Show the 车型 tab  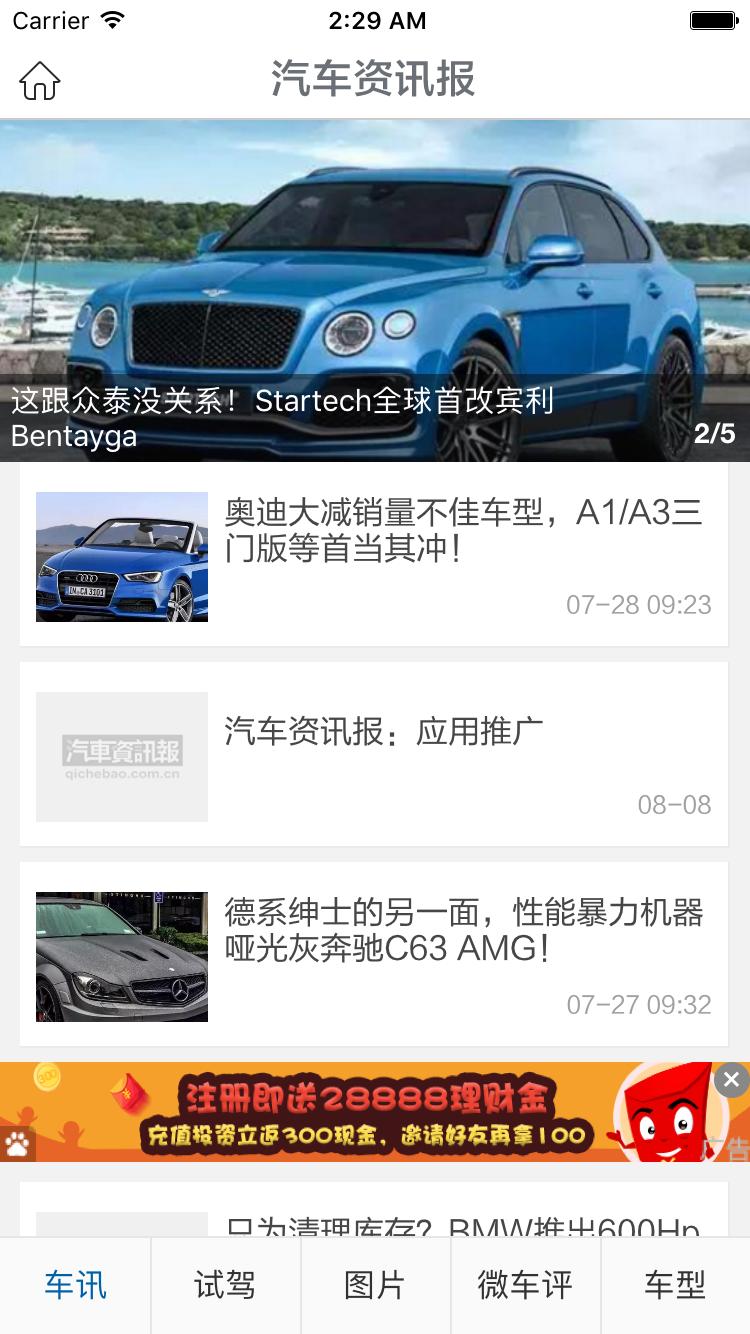(x=675, y=1285)
